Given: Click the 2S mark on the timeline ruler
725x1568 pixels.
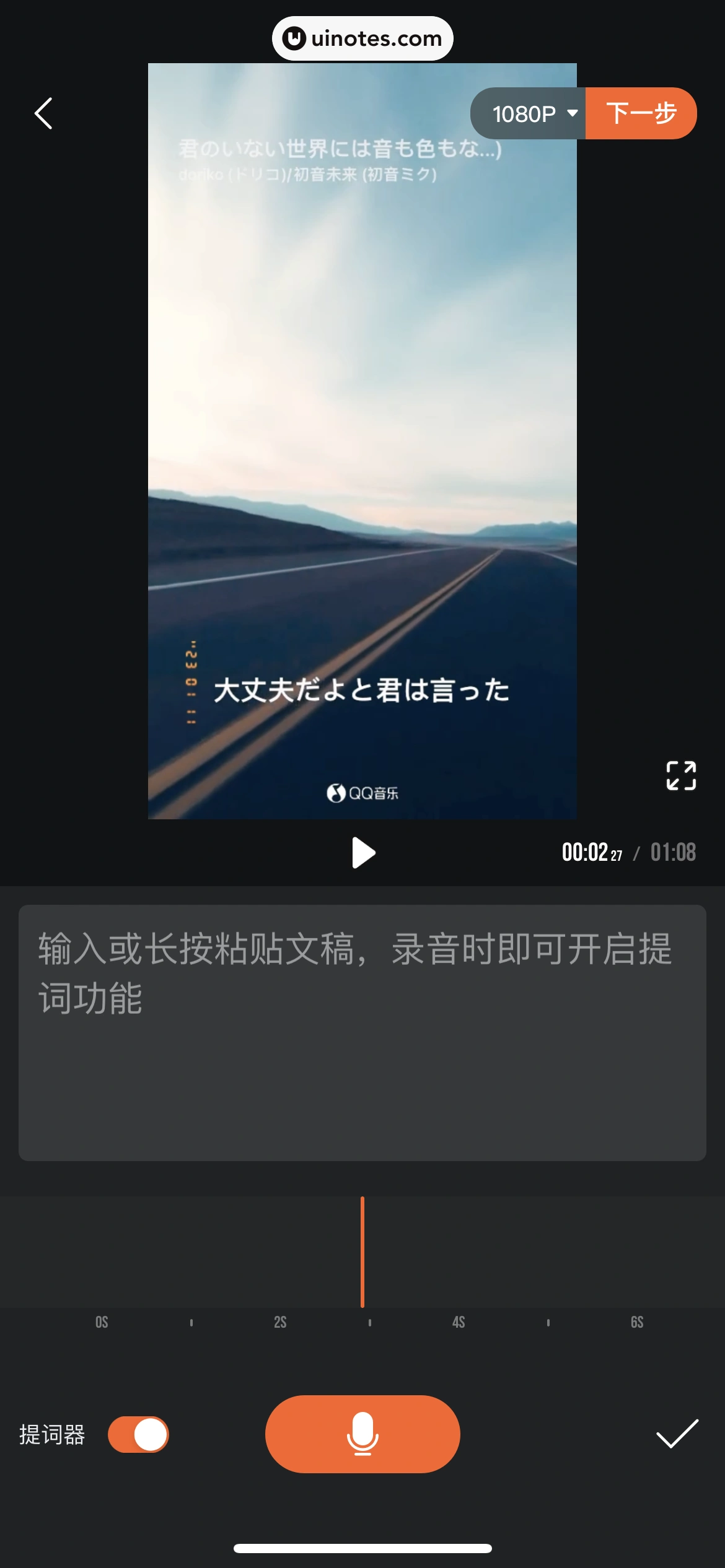Looking at the screenshot, I should 280,1322.
